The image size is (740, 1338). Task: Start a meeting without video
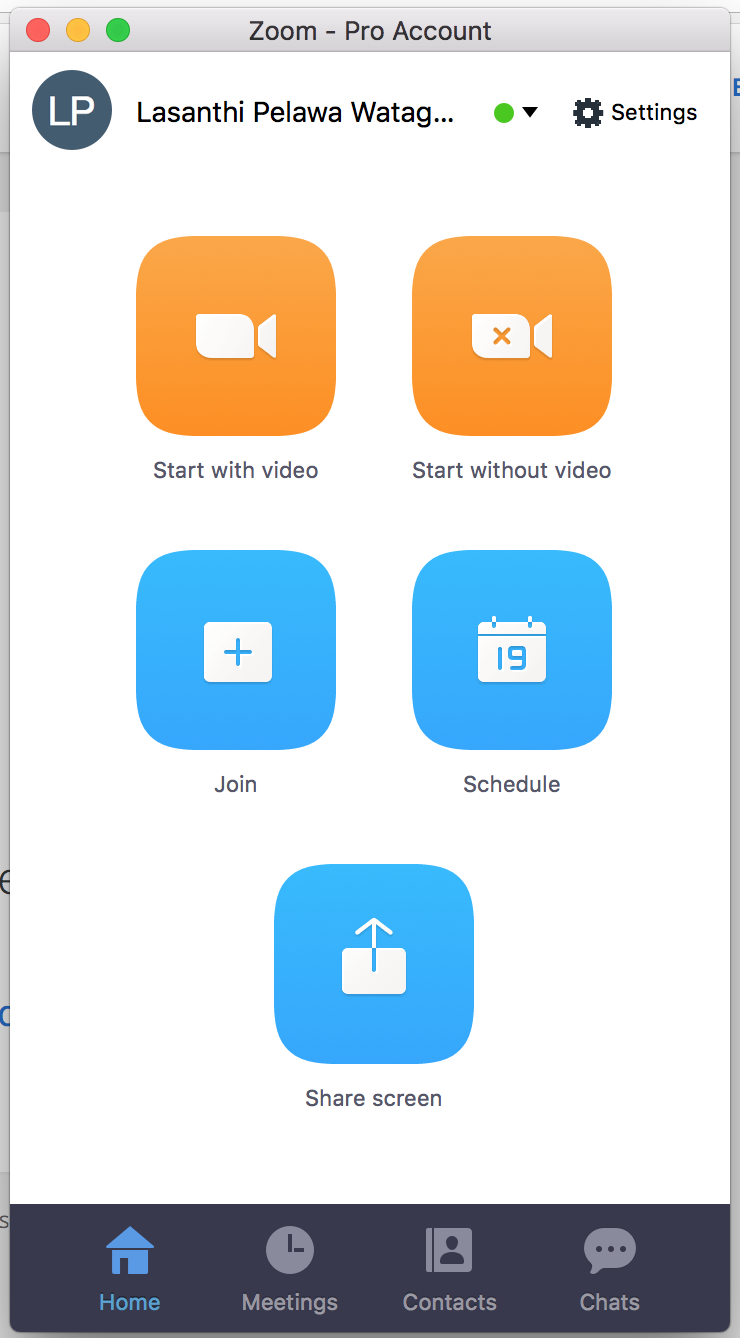coord(512,336)
